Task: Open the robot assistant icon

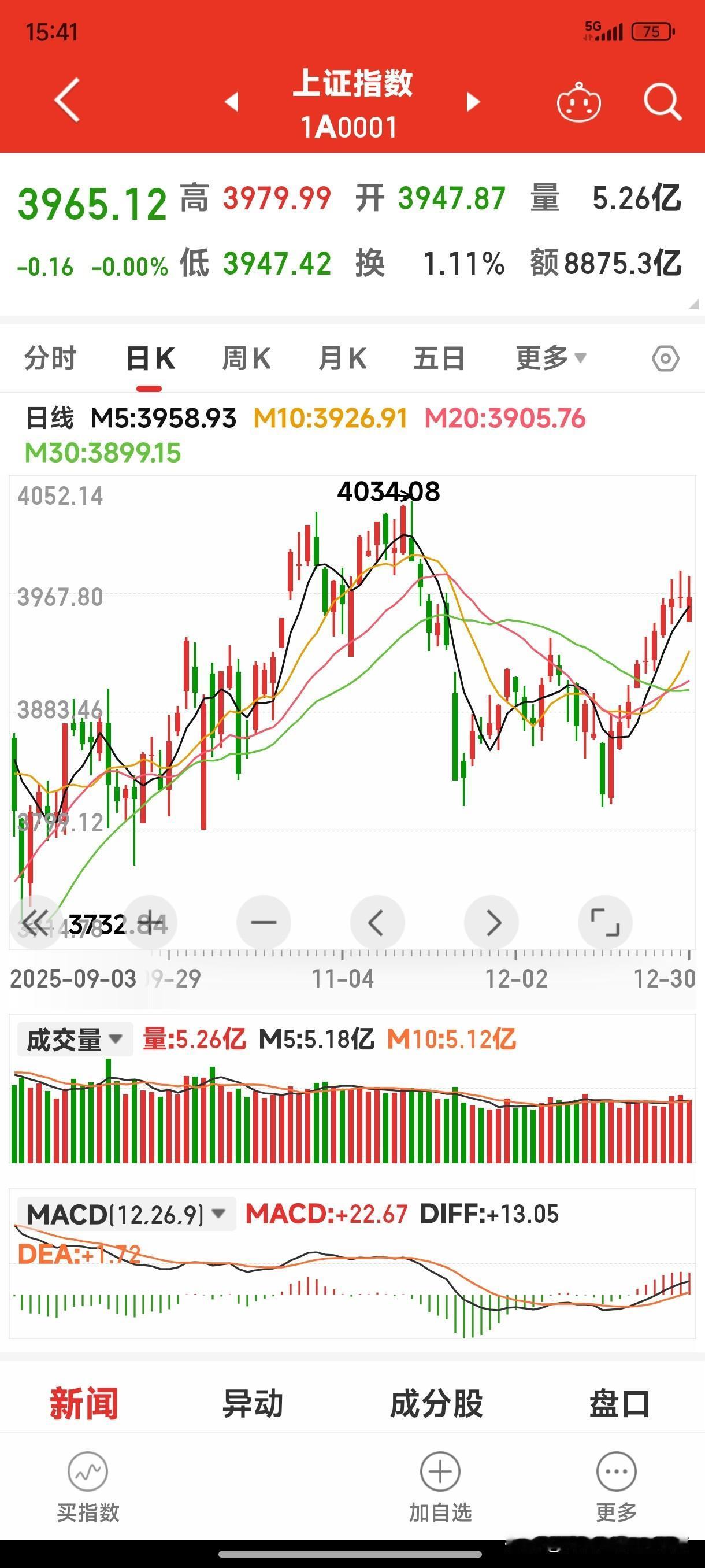Action: click(x=578, y=102)
